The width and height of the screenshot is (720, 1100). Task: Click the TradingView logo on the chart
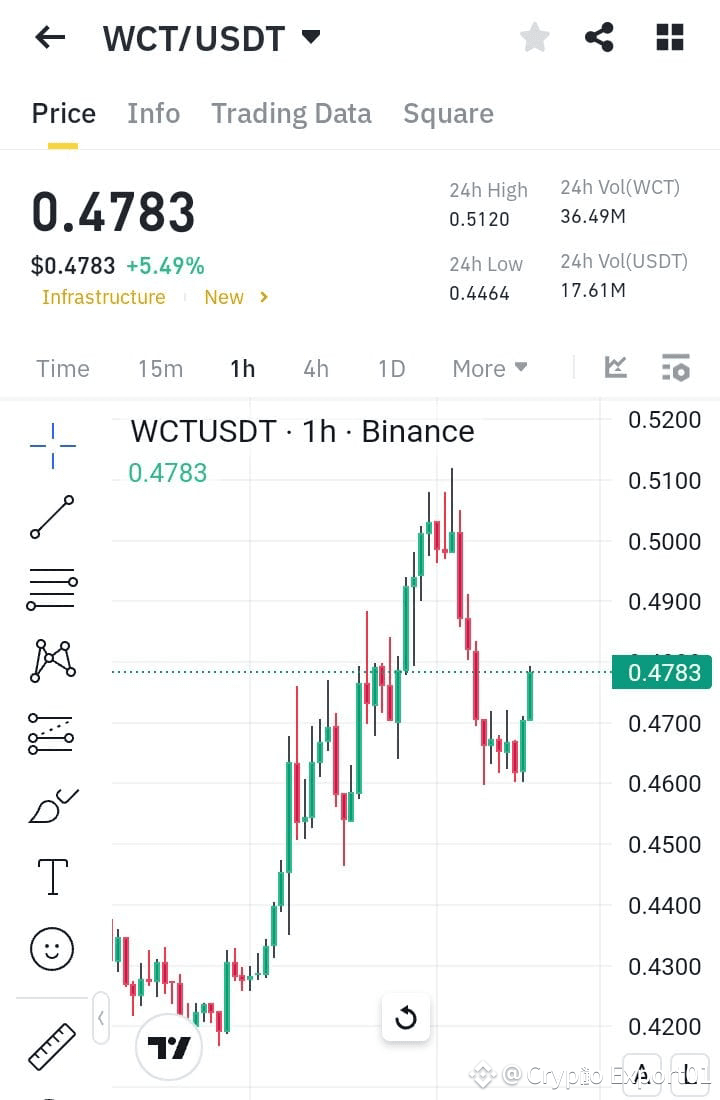tap(168, 1047)
